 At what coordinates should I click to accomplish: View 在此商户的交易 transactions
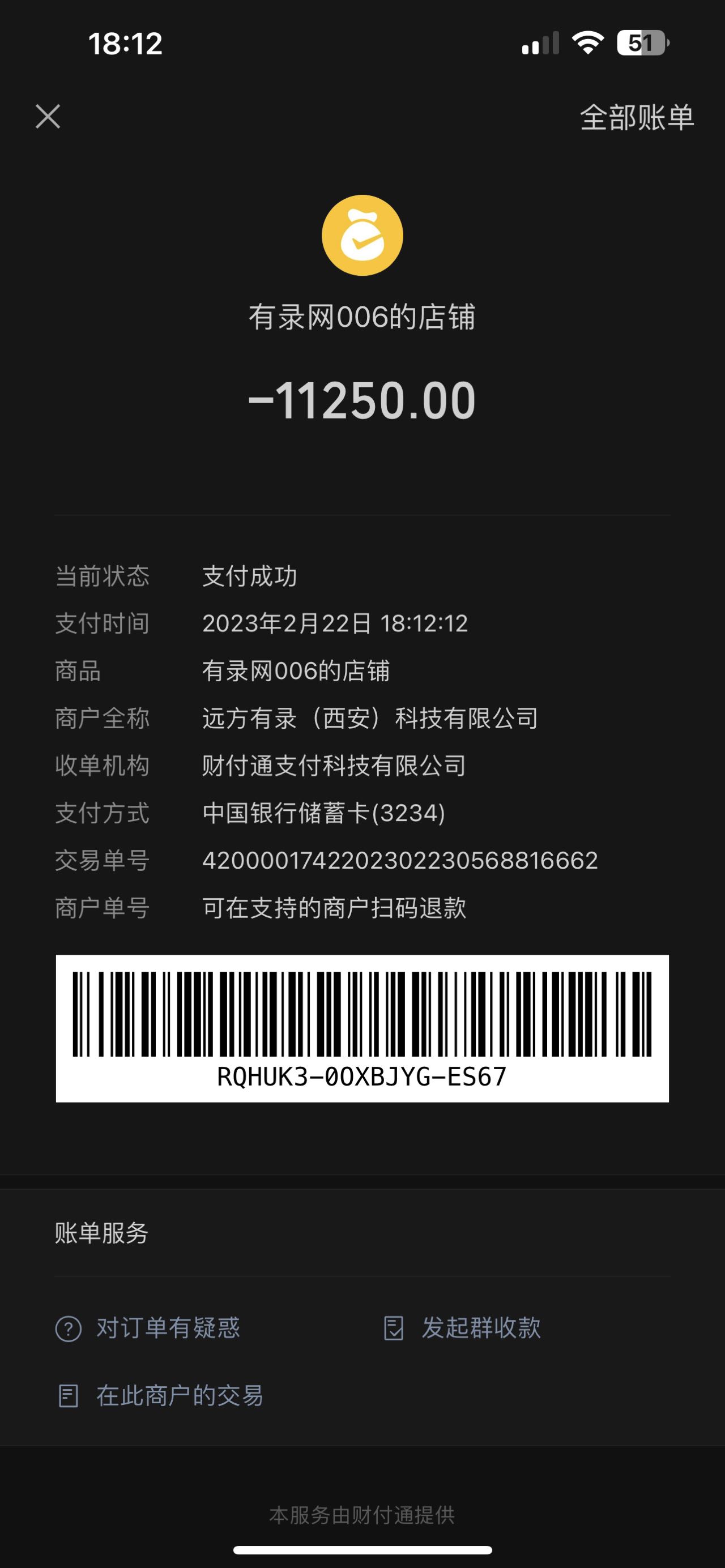tap(161, 1395)
